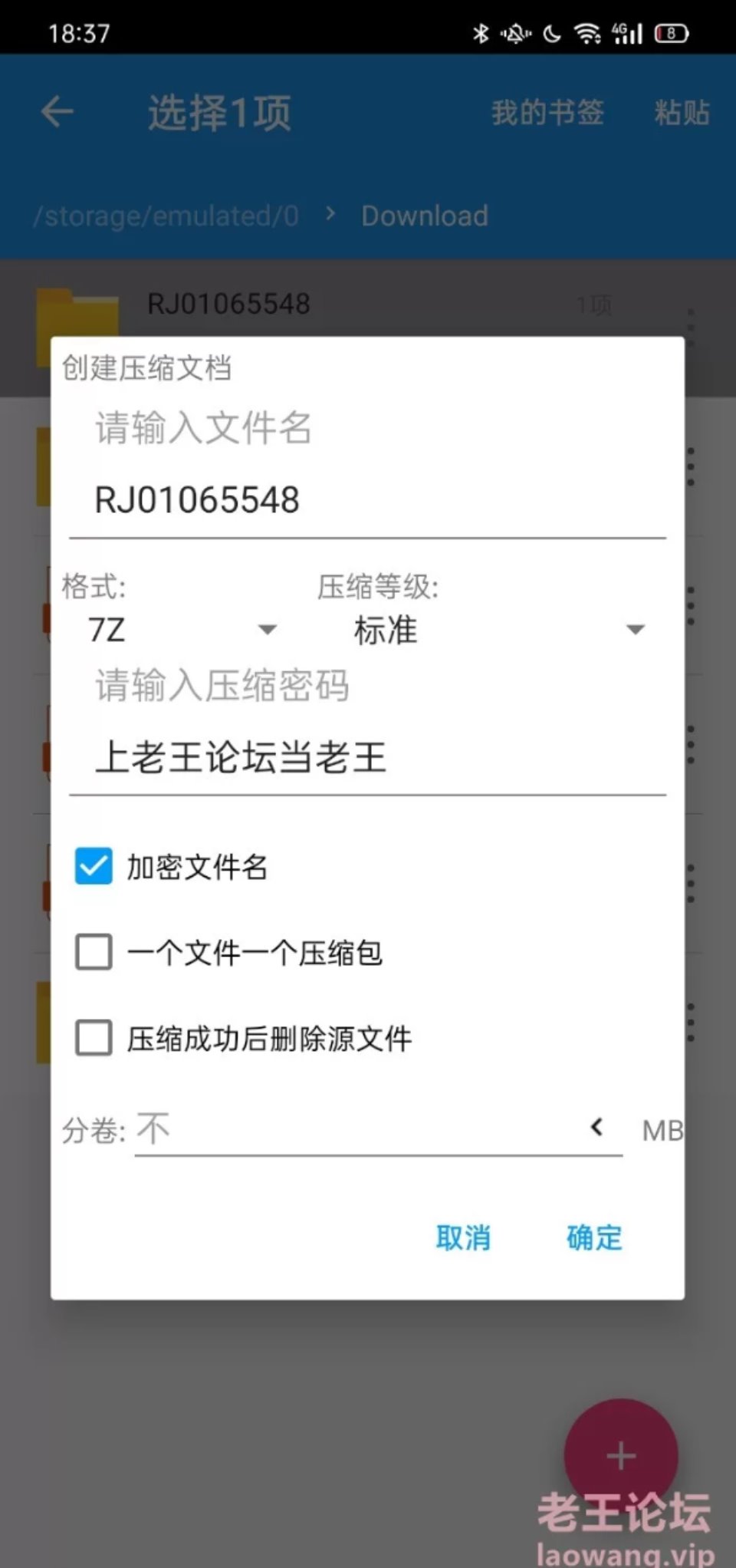Tap the file name field showing RJ01065548

point(367,500)
